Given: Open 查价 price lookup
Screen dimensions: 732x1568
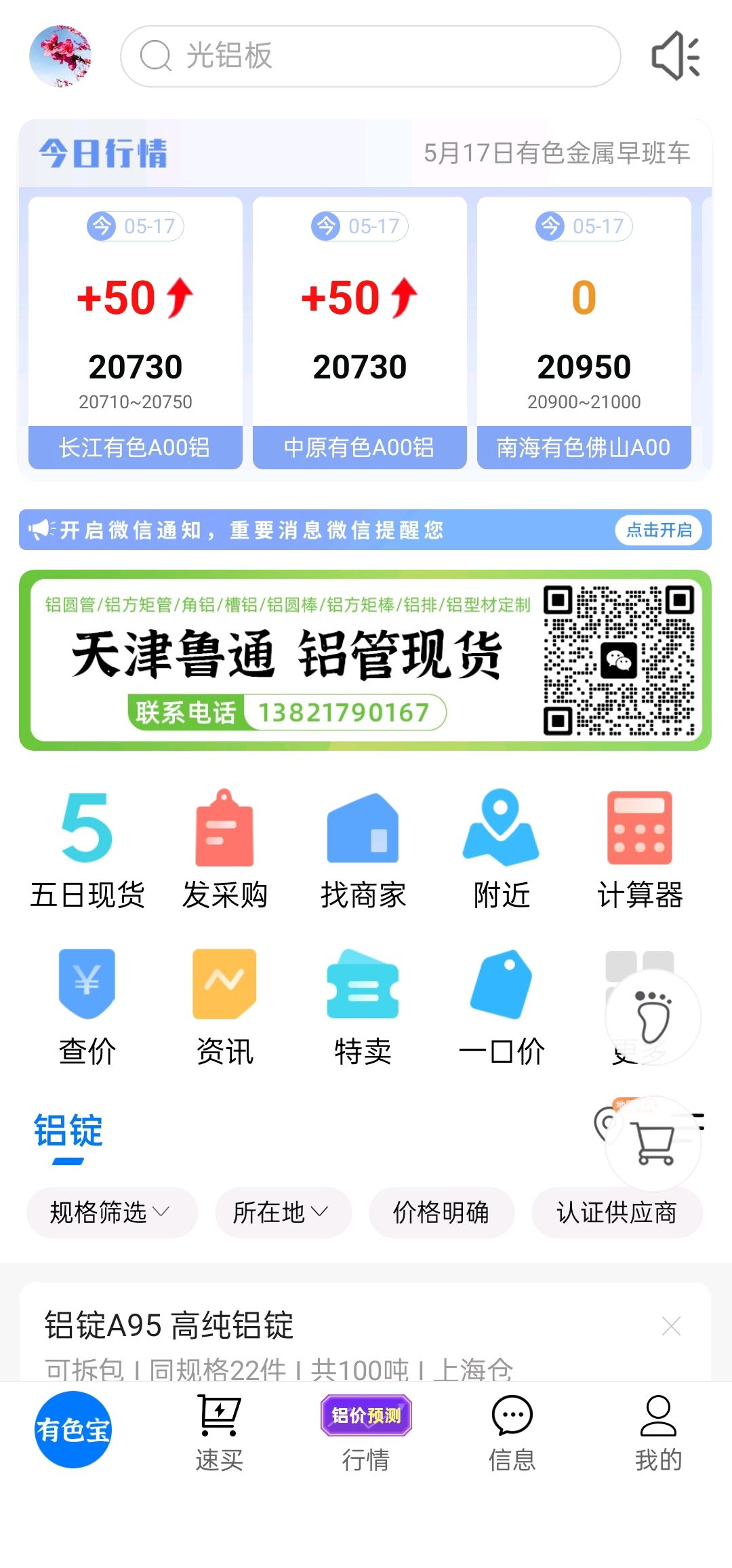Looking at the screenshot, I should [87, 1007].
